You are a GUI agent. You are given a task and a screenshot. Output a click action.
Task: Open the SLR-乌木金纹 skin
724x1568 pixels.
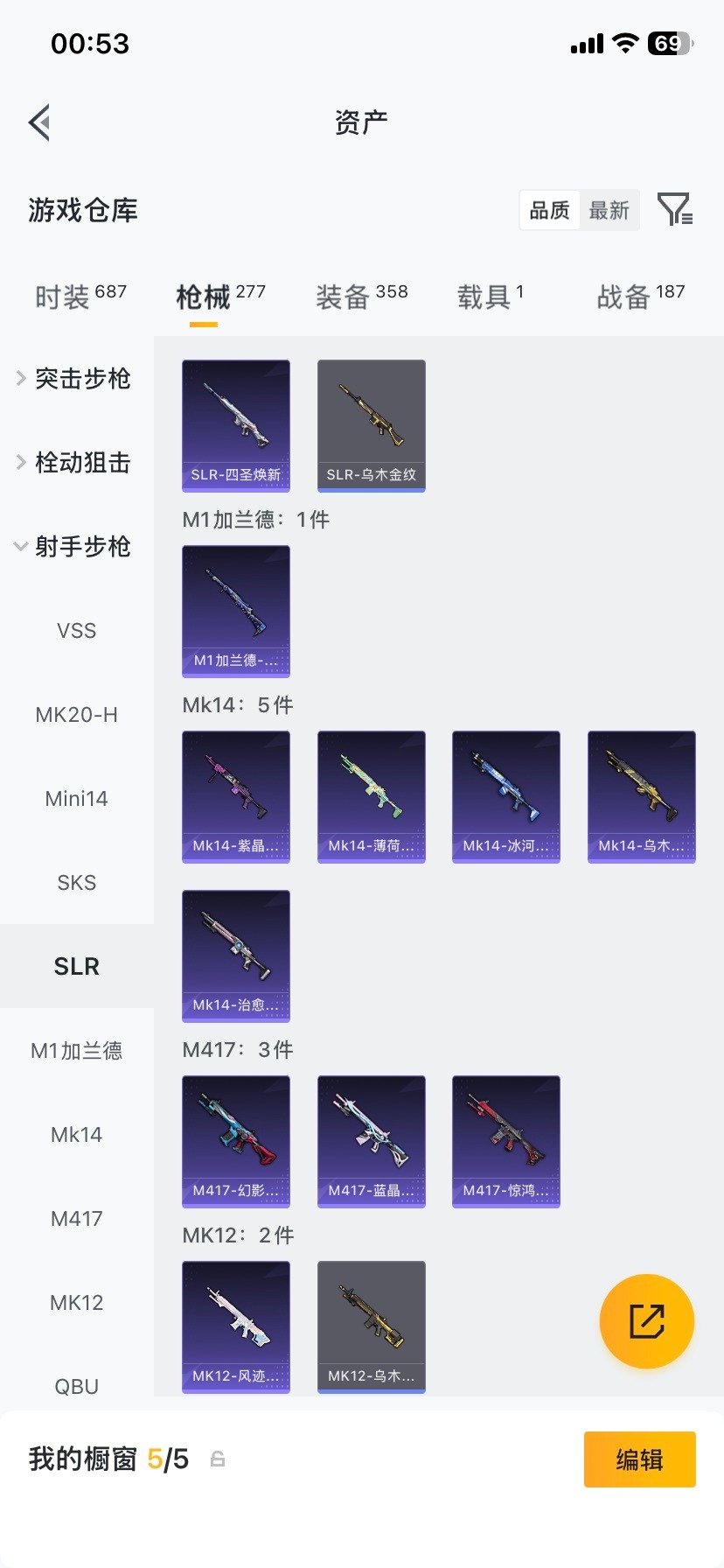(x=372, y=425)
